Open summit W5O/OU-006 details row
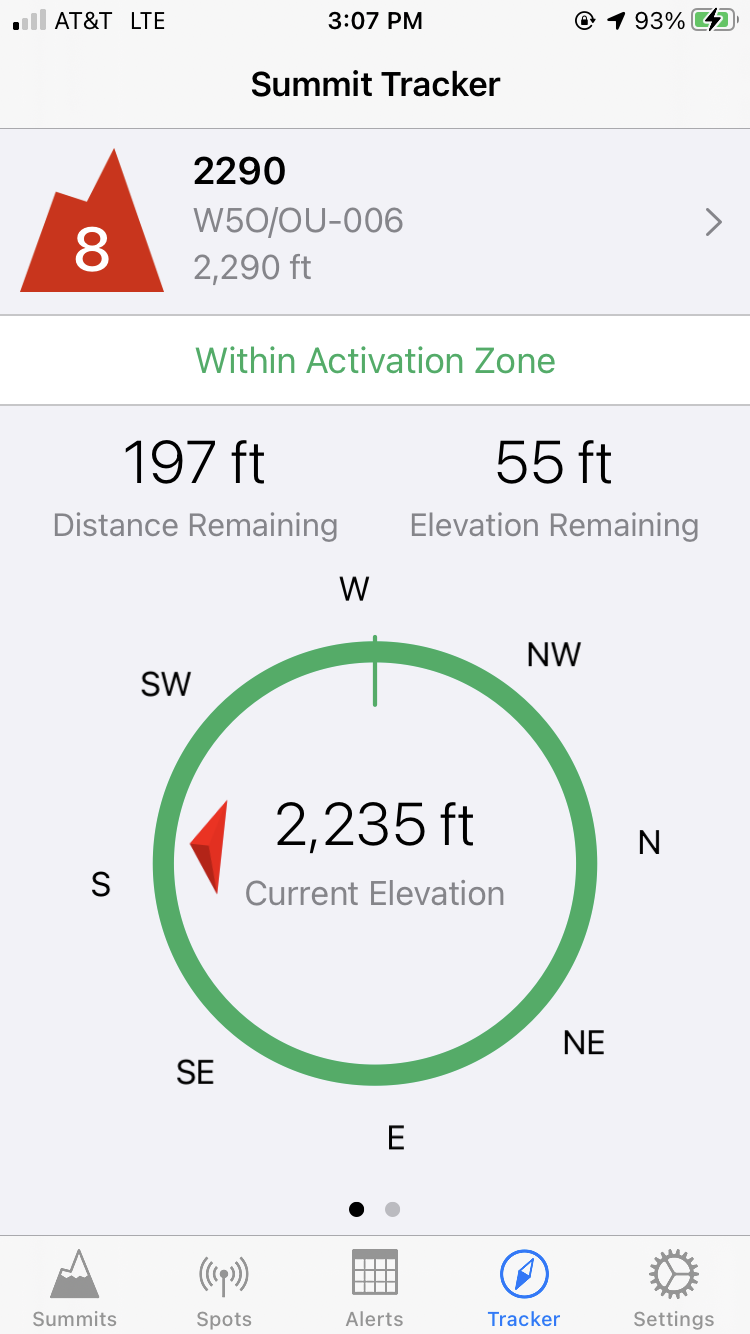 tap(375, 222)
